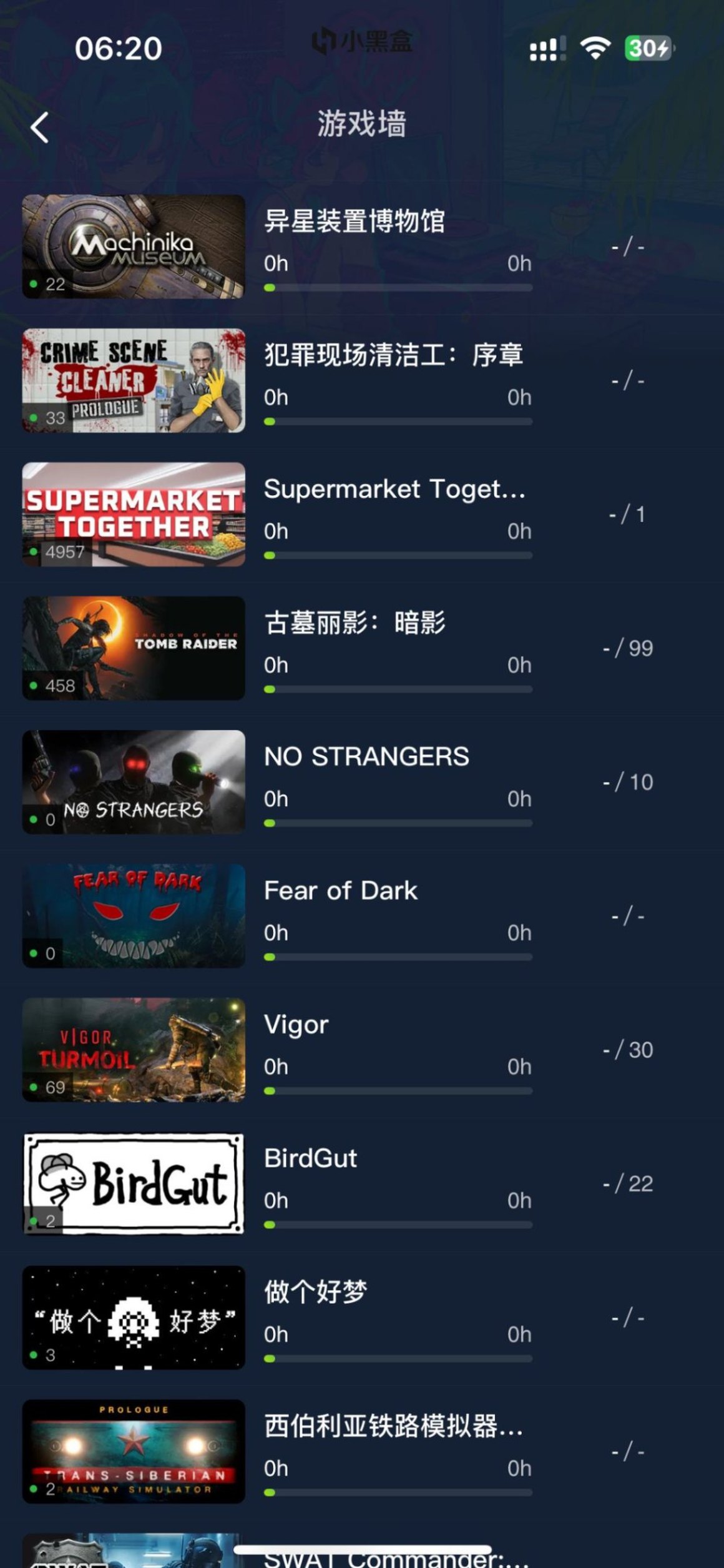Open the 异星装置博物馆 game row
Image resolution: width=724 pixels, height=1568 pixels.
[x=362, y=247]
